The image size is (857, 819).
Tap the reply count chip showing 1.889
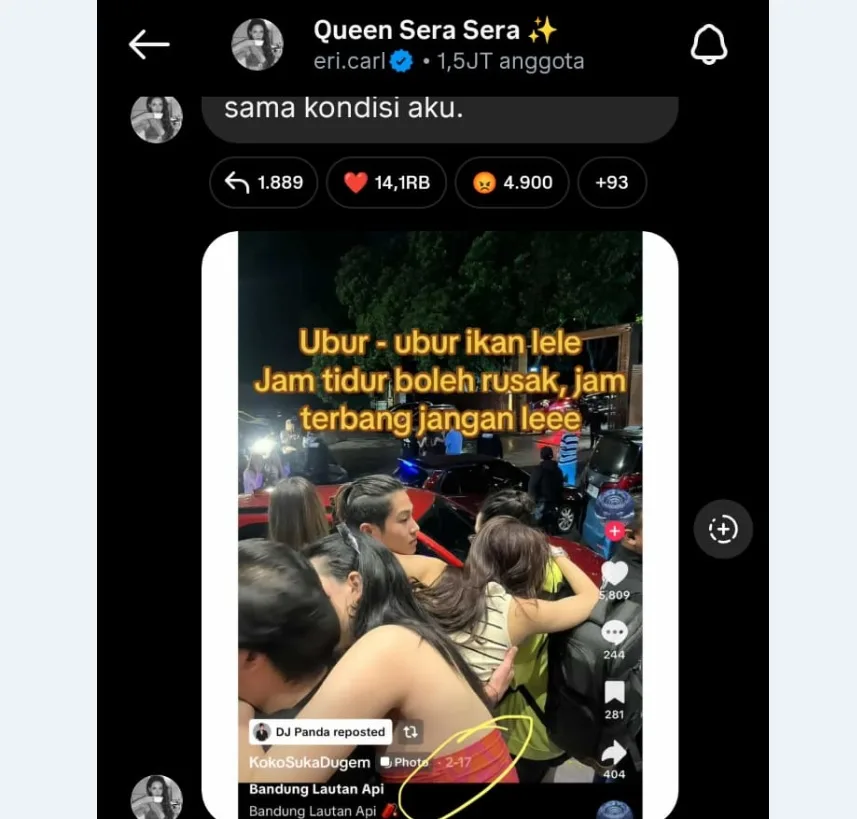point(264,183)
